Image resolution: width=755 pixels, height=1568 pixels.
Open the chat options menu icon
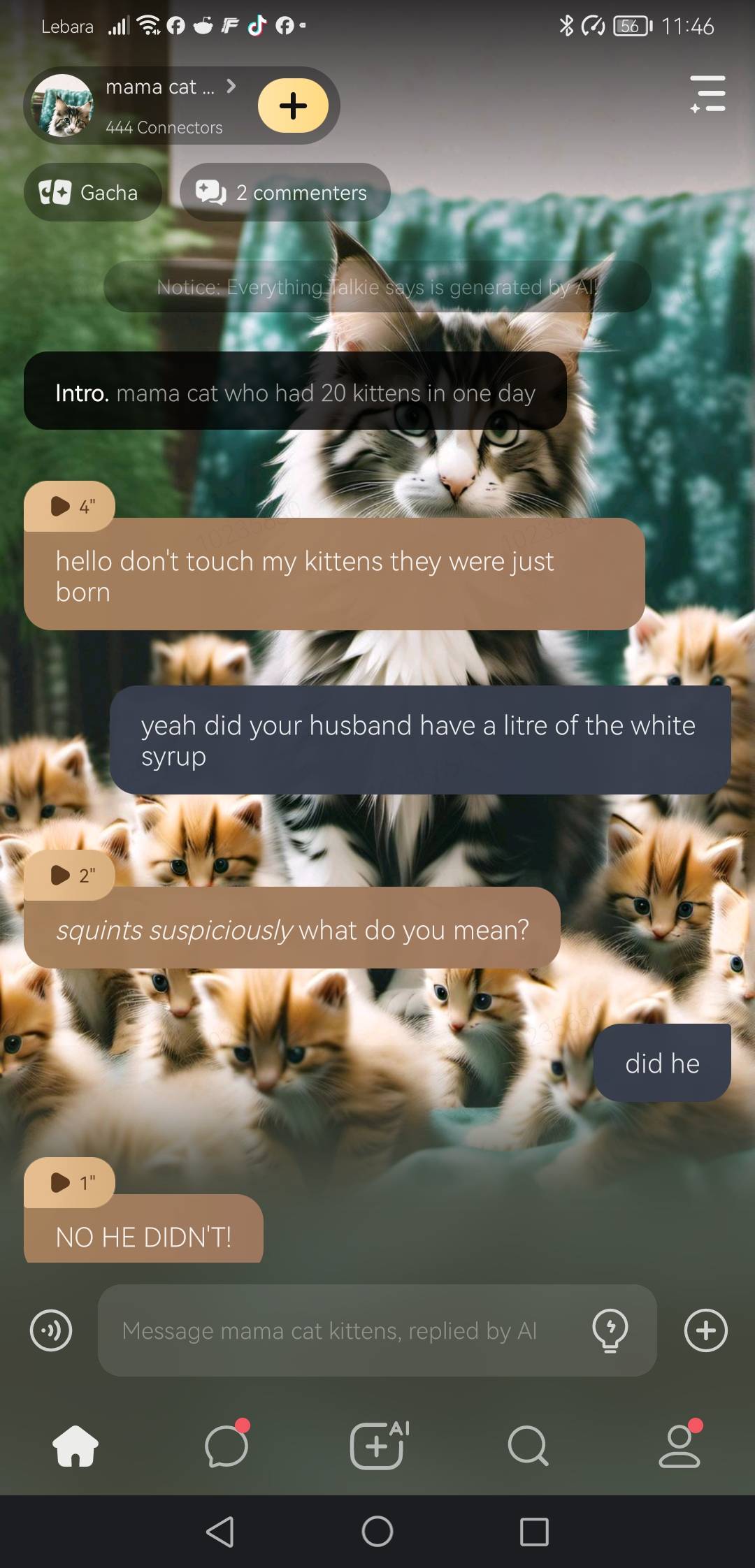pyautogui.click(x=707, y=94)
